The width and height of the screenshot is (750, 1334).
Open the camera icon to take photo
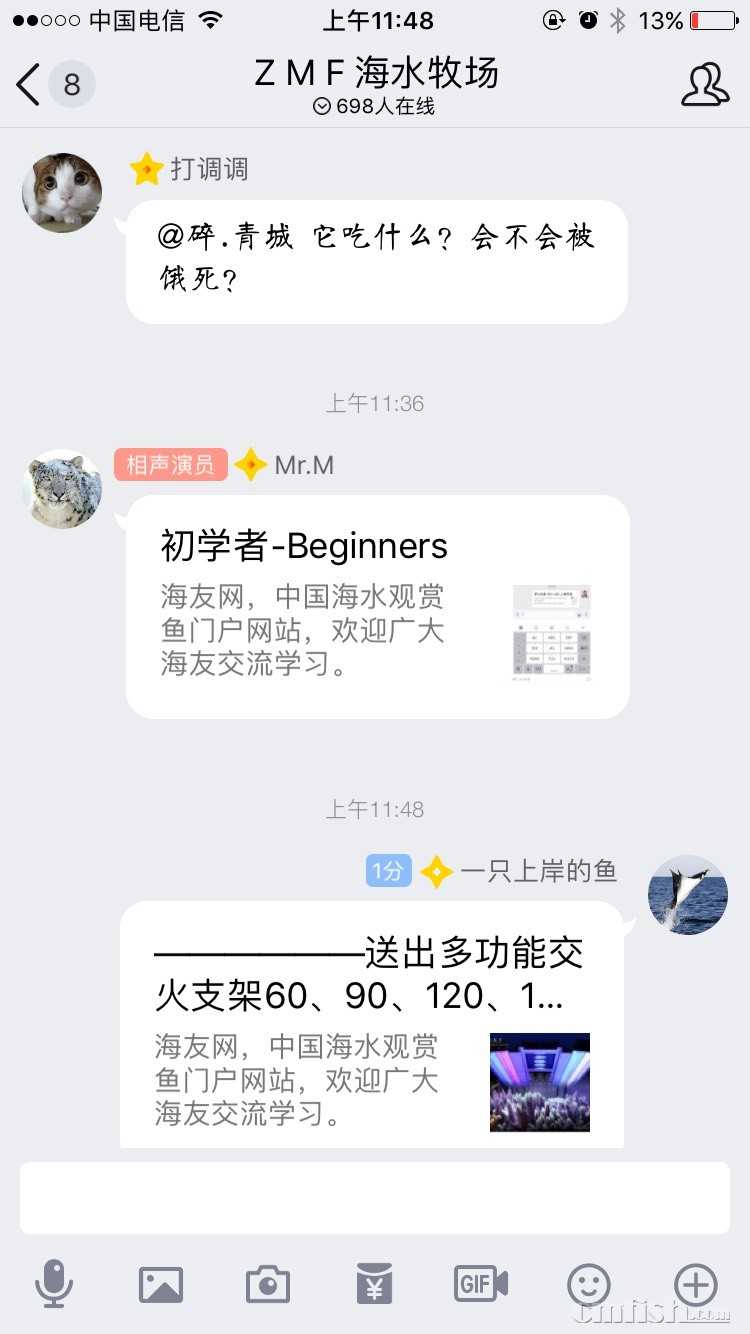[267, 1286]
